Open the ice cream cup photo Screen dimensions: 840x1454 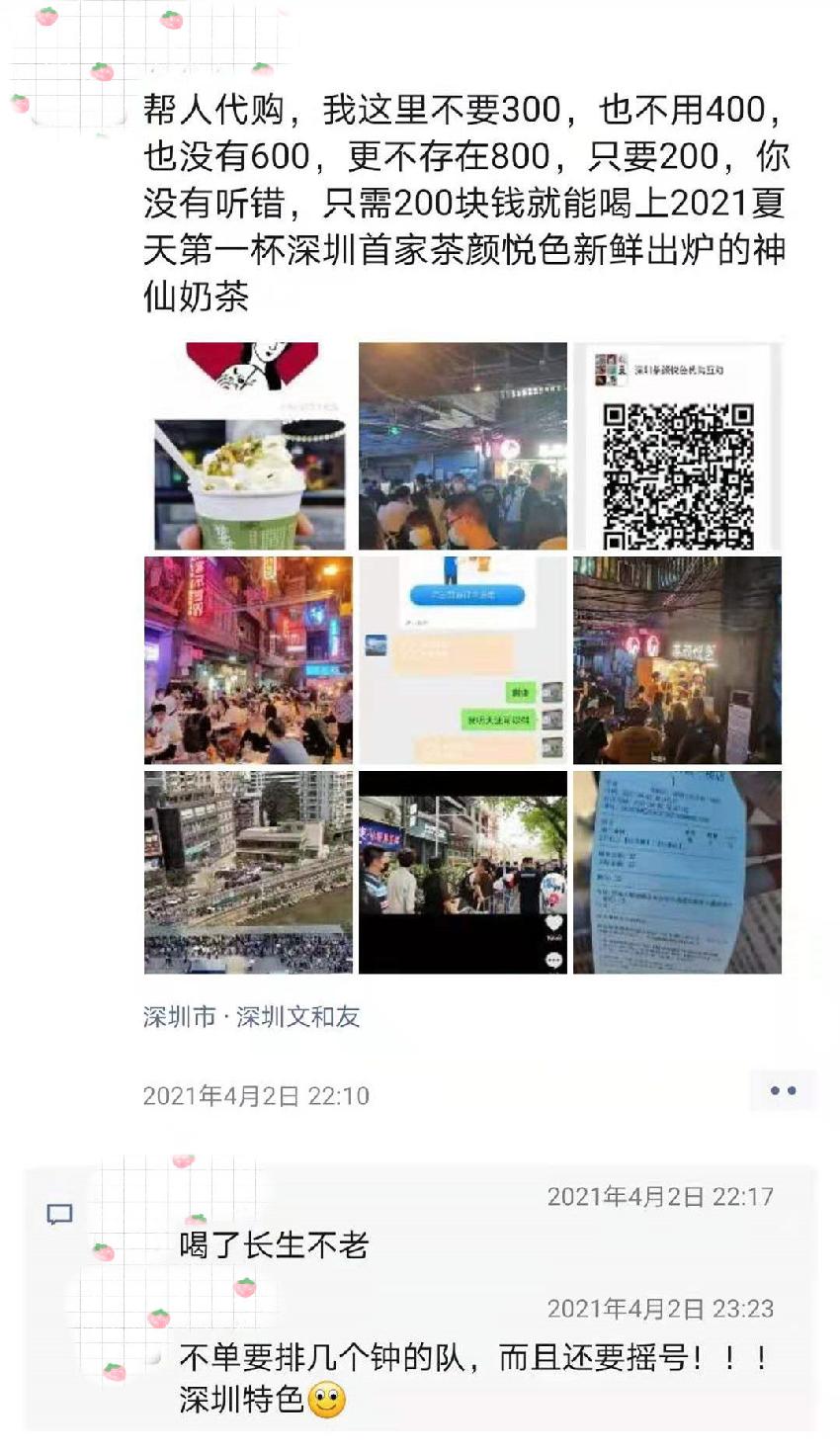click(249, 446)
